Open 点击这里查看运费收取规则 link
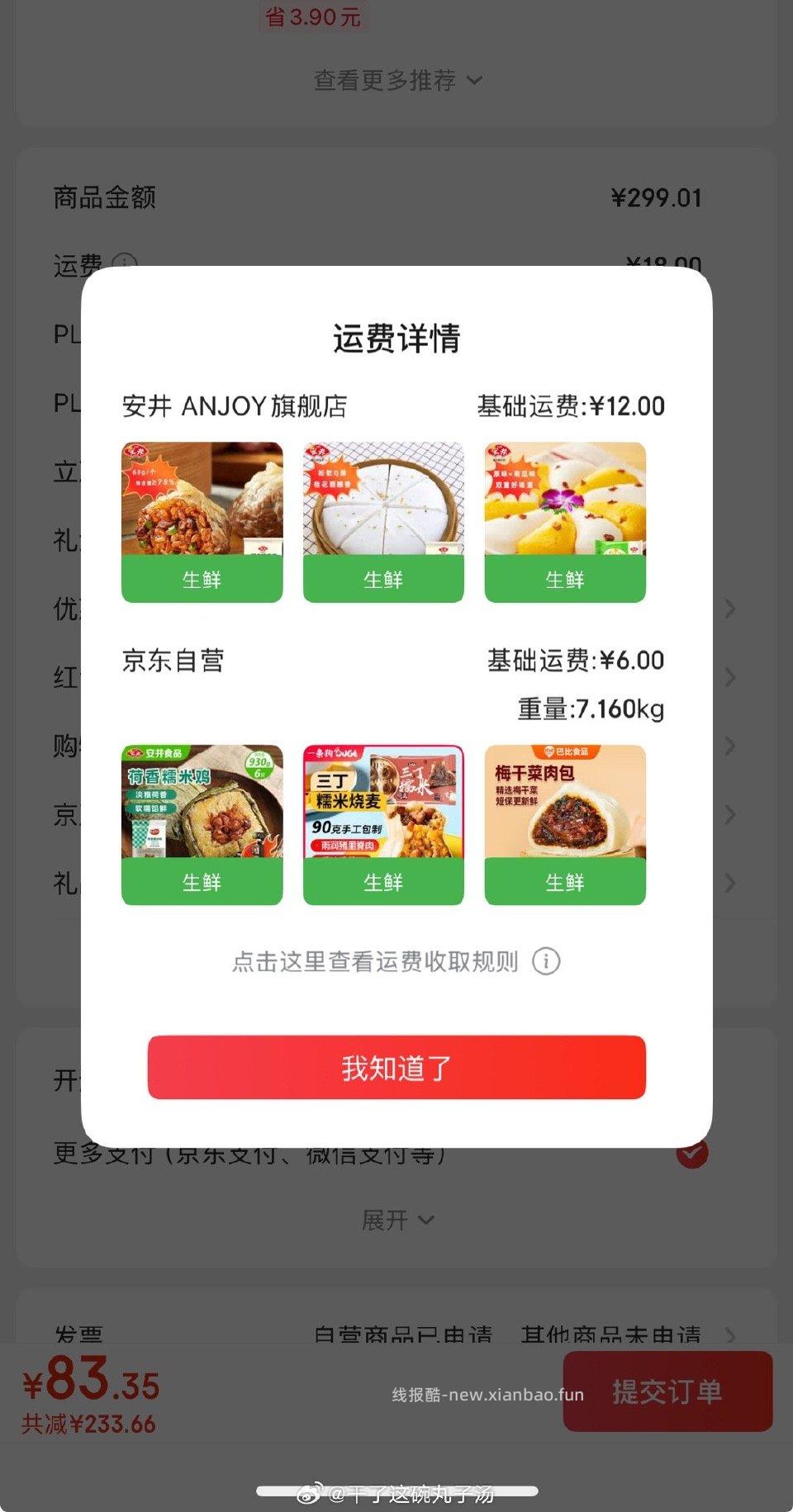 pos(376,961)
